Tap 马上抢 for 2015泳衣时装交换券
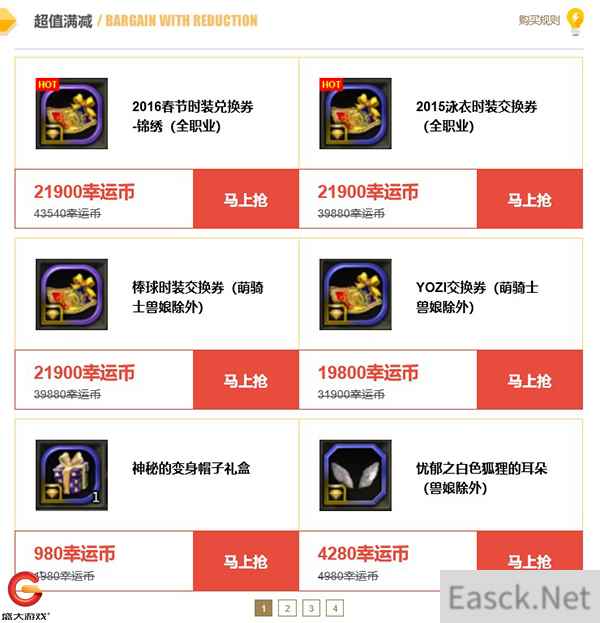The height and width of the screenshot is (623, 600). (529, 200)
